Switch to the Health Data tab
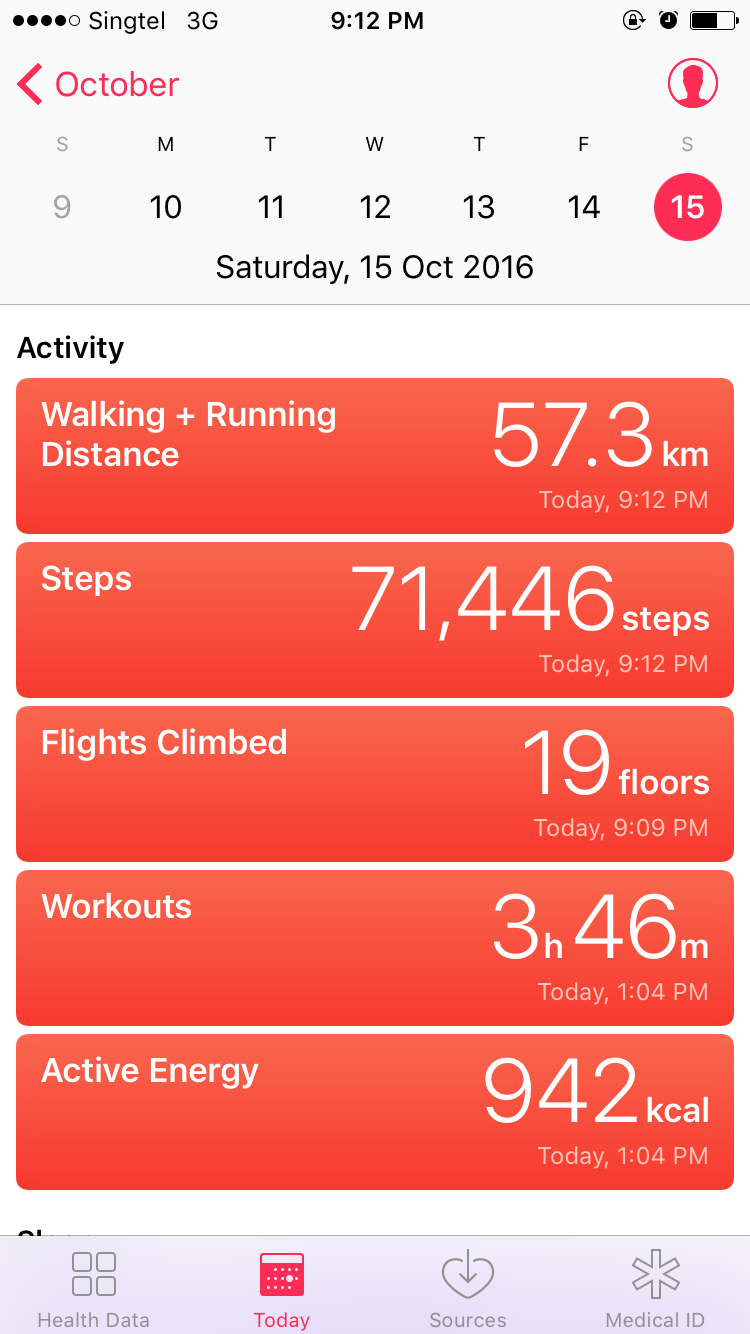Viewport: 750px width, 1334px height. pos(94,1289)
